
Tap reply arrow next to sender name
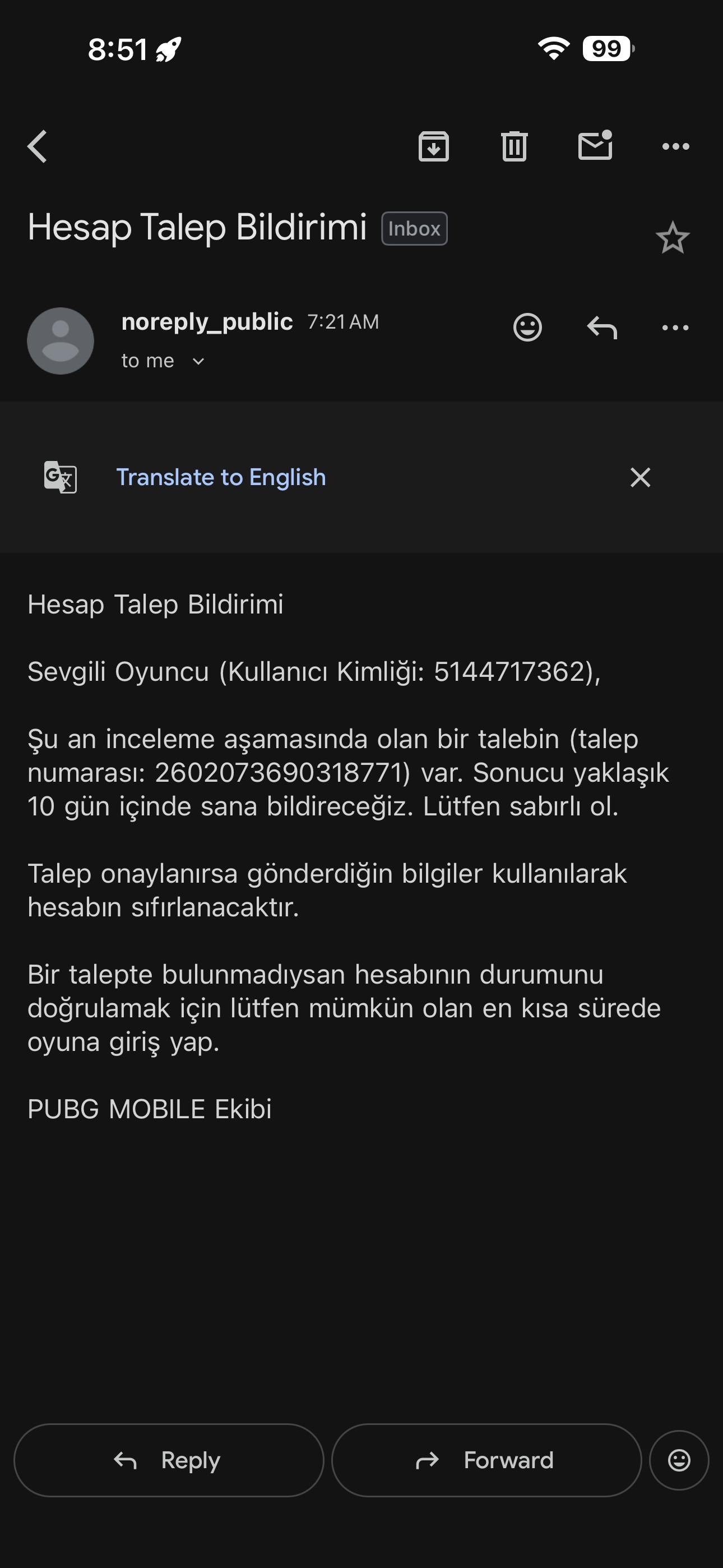(x=602, y=328)
